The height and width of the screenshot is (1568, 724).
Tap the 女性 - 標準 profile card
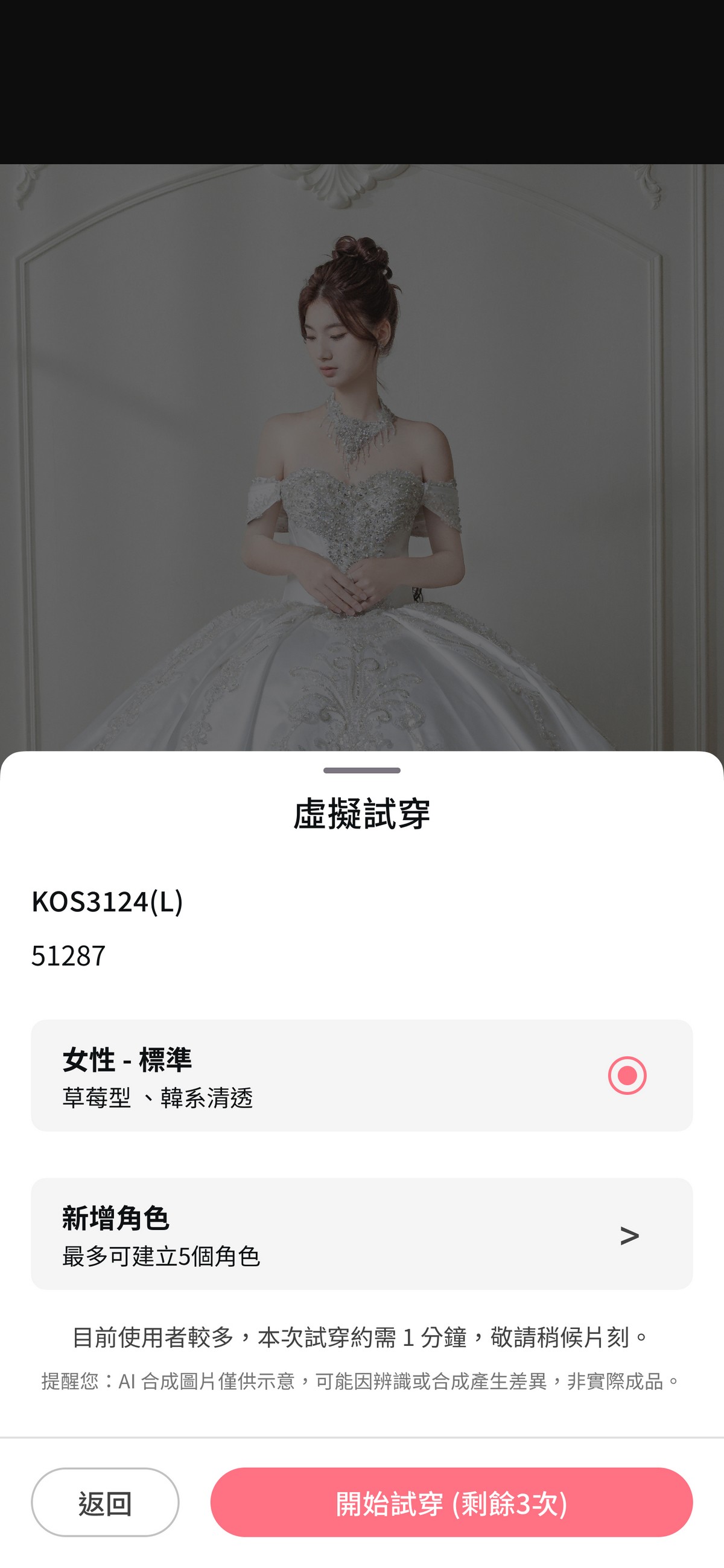tap(362, 1074)
